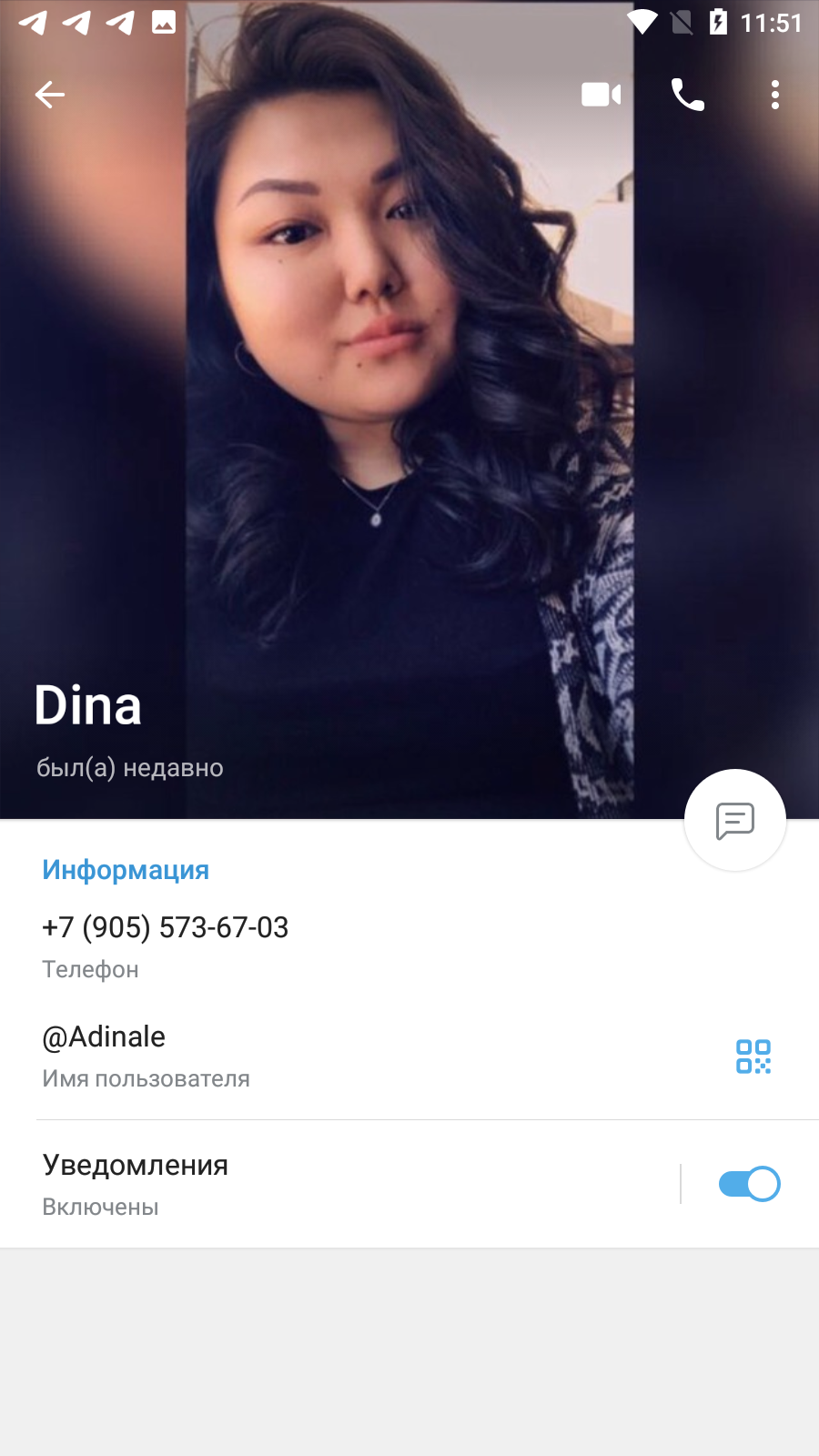The width and height of the screenshot is (819, 1456).
Task: Start a voice call with Dina
Action: coord(688,95)
